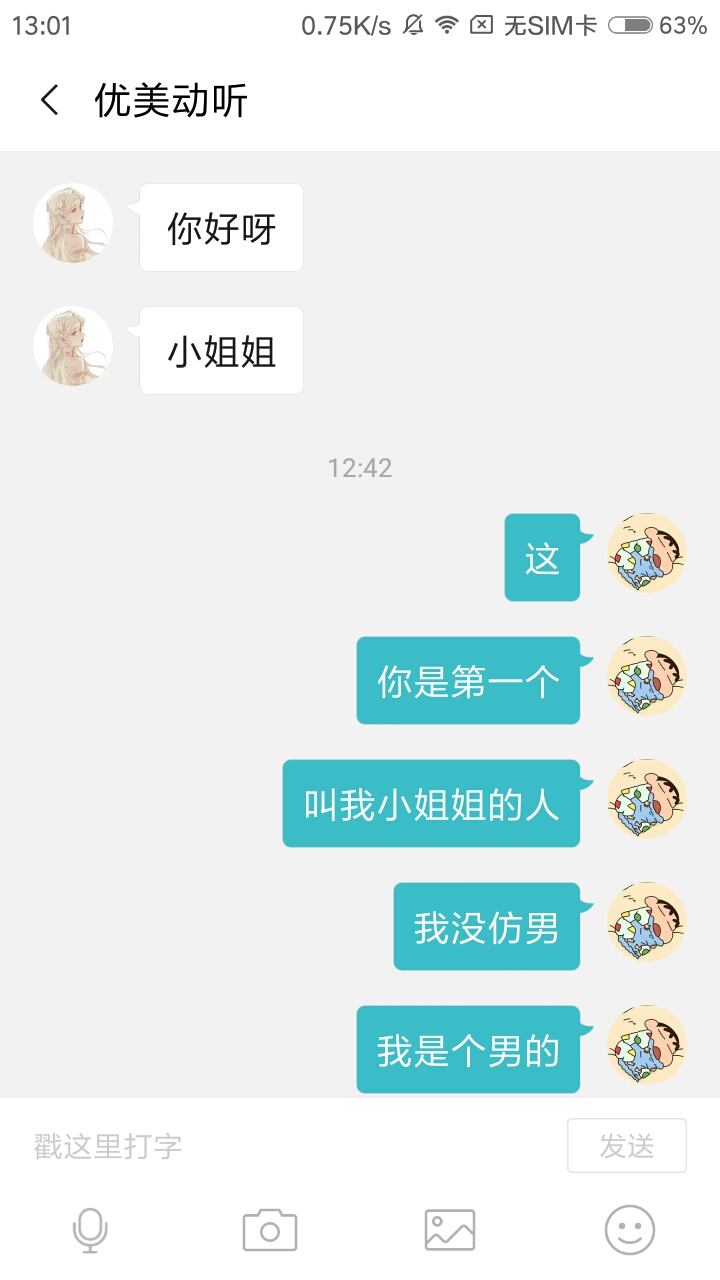Go back from the 优美动听 chat
Viewport: 720px width, 1280px height.
click(49, 100)
